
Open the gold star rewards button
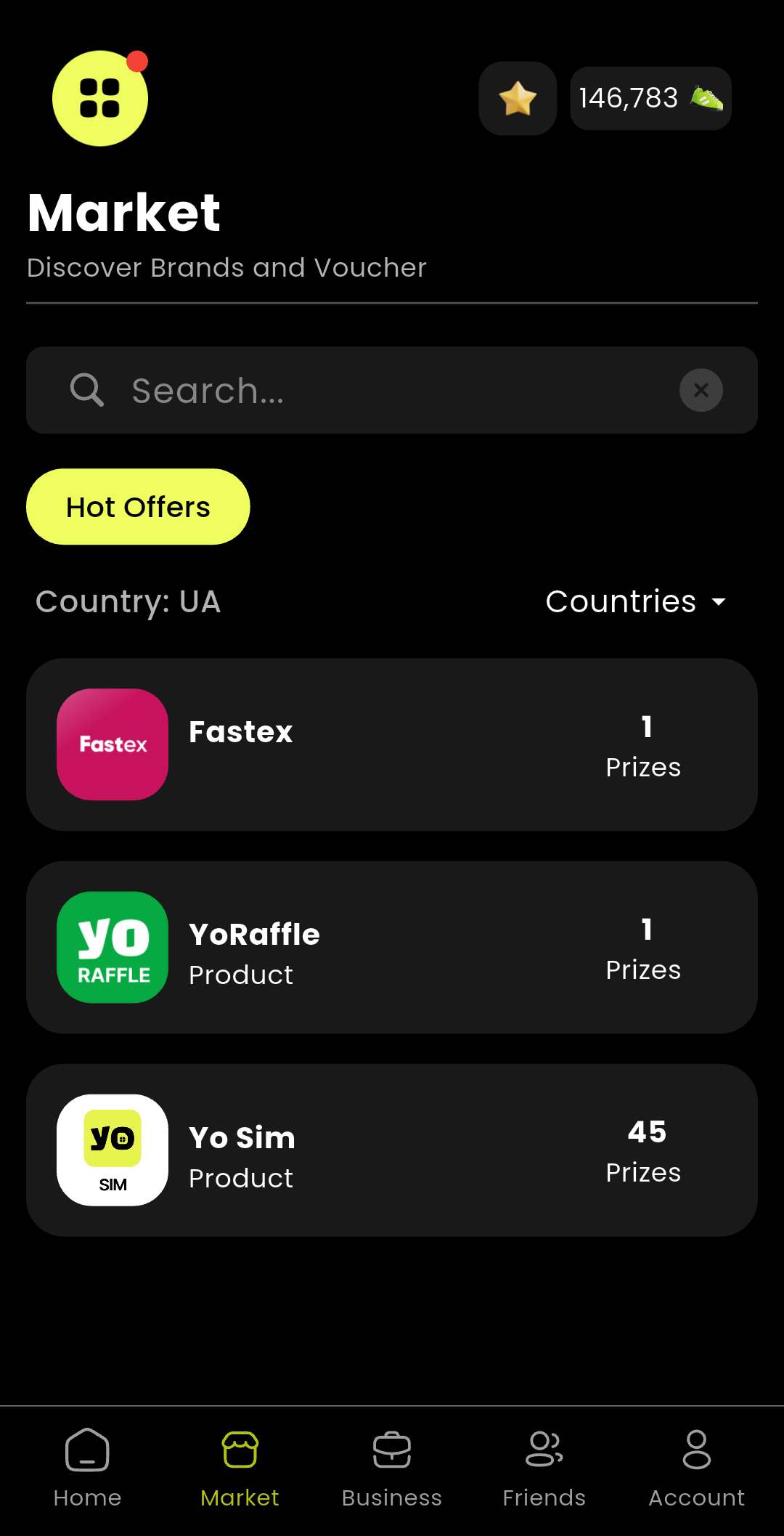pyautogui.click(x=518, y=99)
